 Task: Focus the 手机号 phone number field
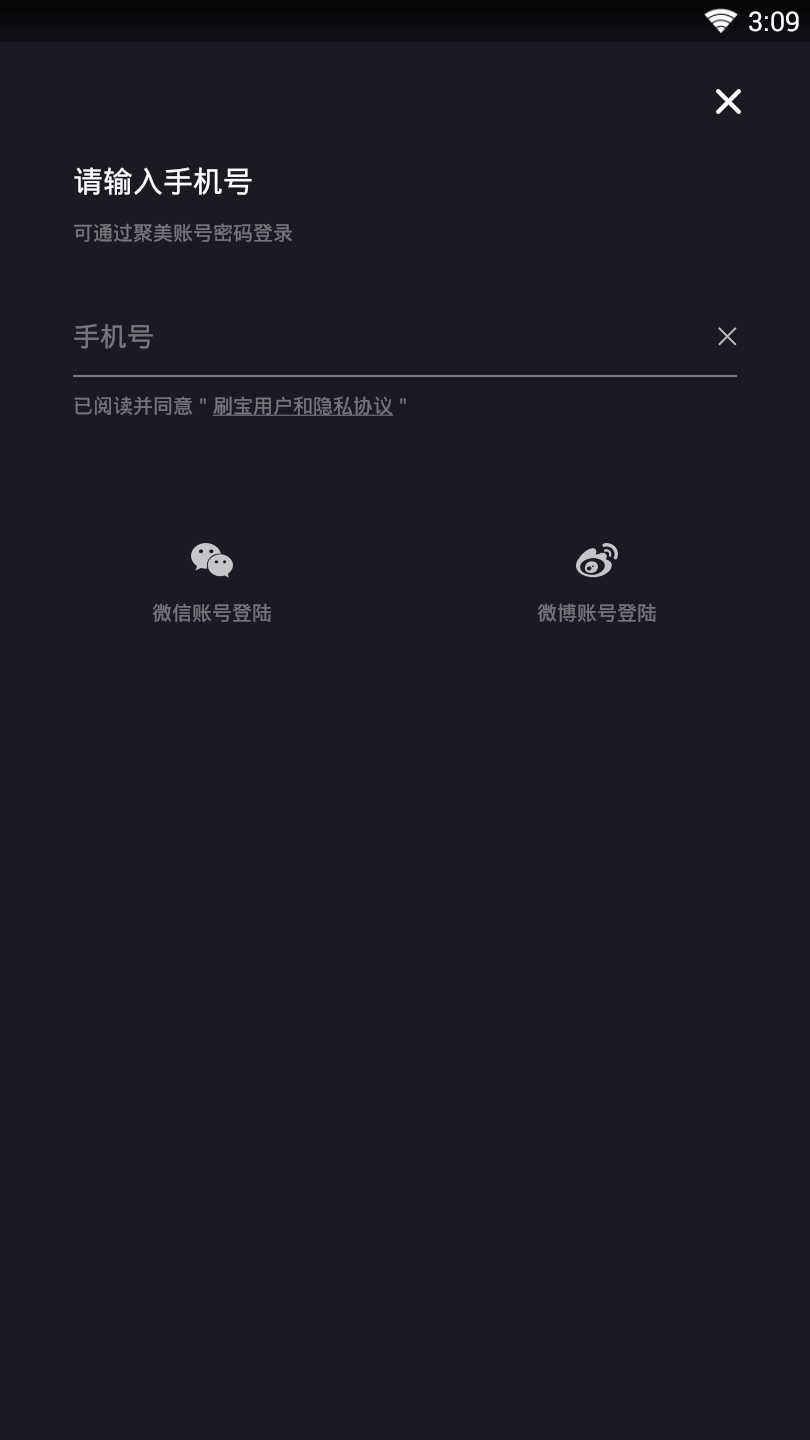[380, 337]
